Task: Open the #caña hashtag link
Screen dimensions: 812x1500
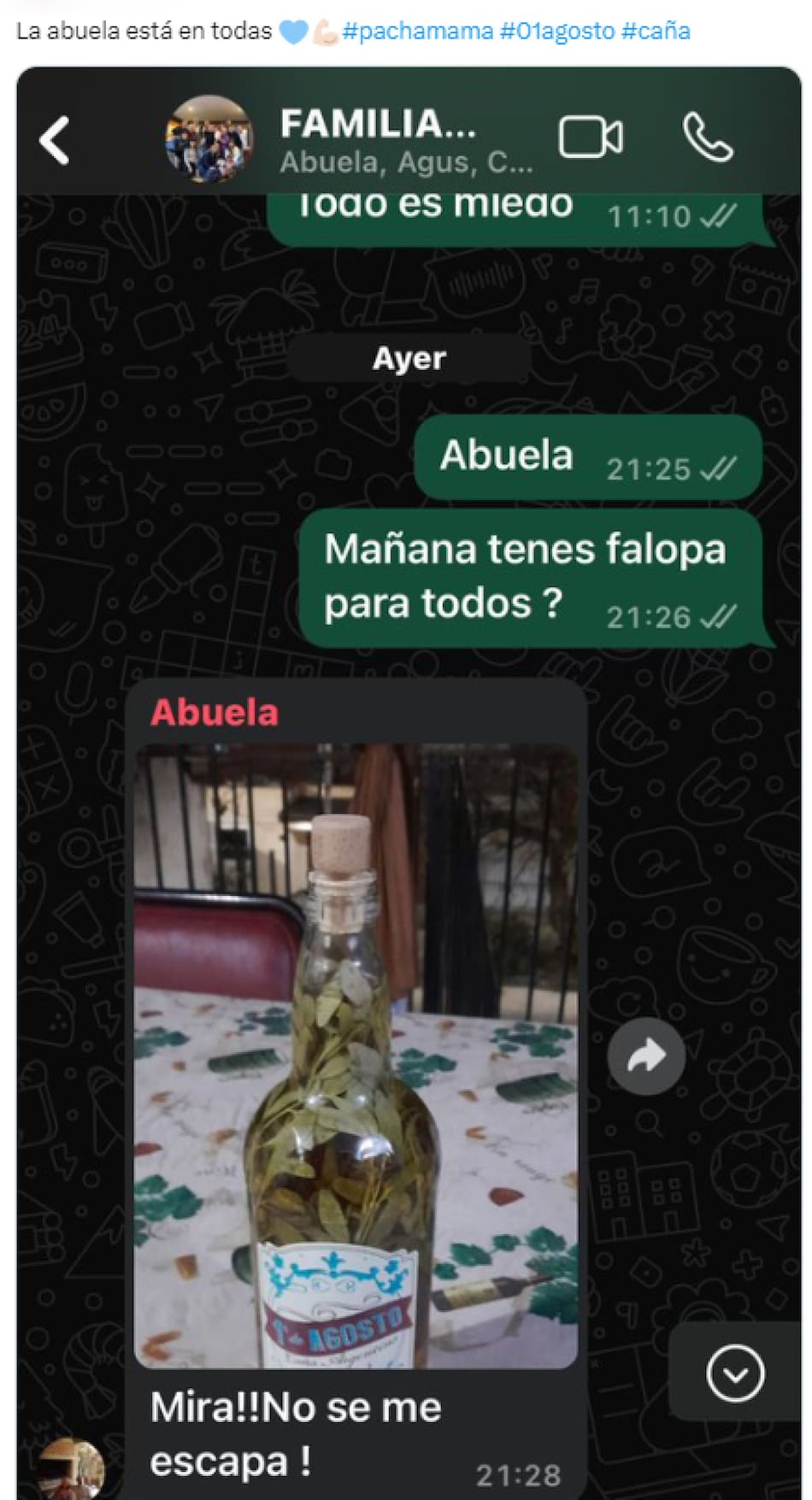Action: pyautogui.click(x=656, y=32)
